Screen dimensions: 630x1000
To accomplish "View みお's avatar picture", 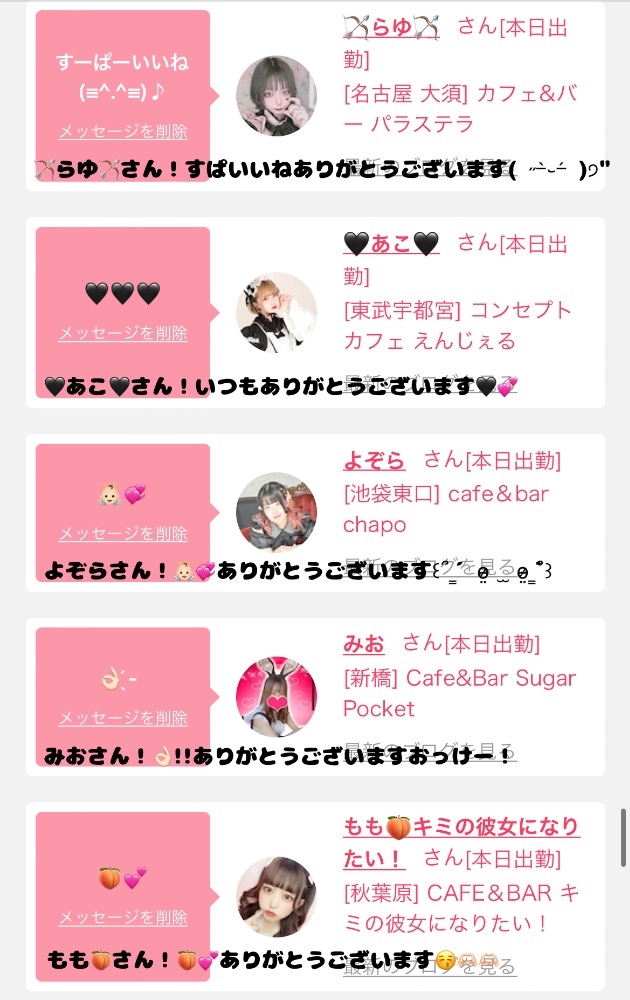I will click(x=276, y=696).
